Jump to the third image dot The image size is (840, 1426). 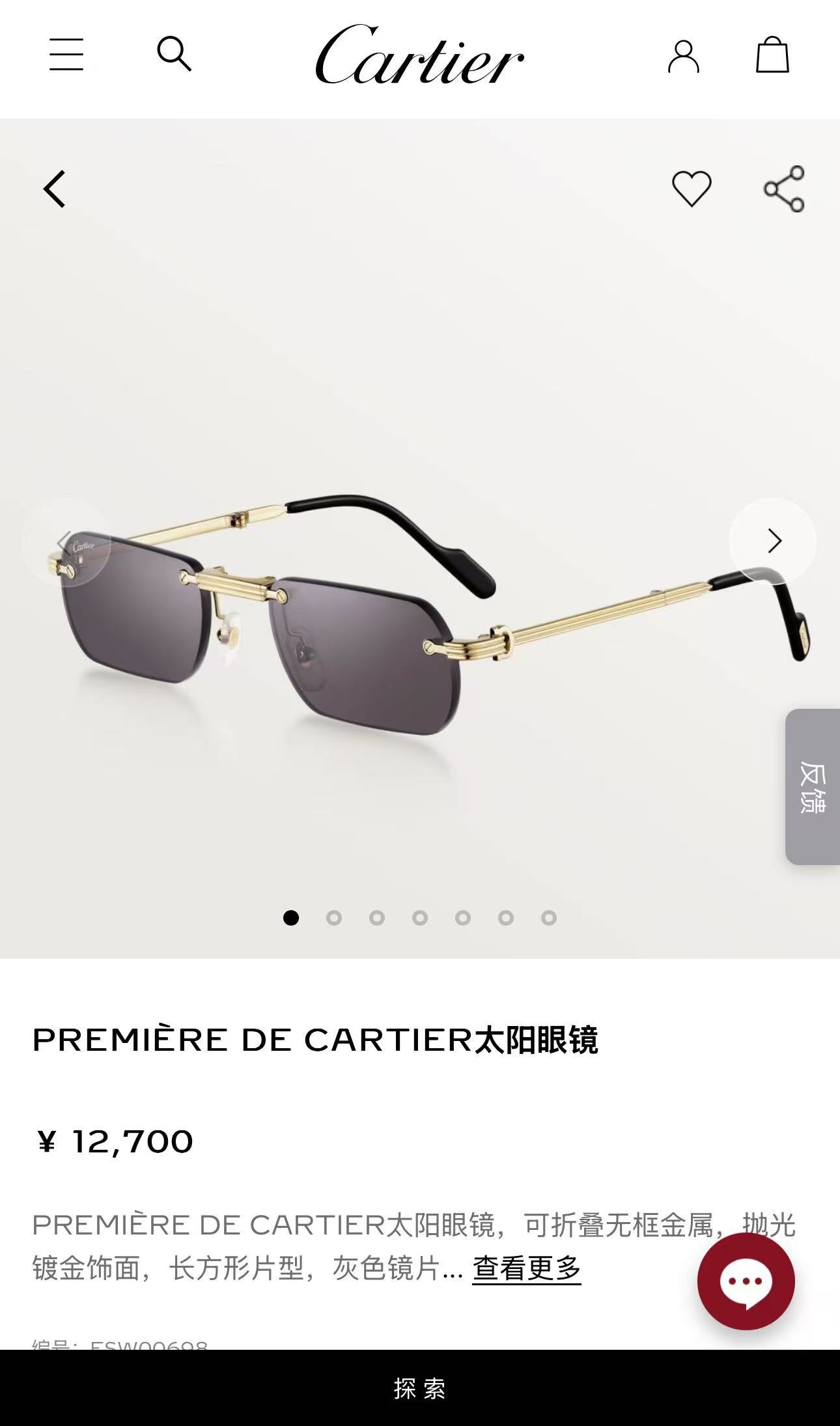tap(377, 918)
